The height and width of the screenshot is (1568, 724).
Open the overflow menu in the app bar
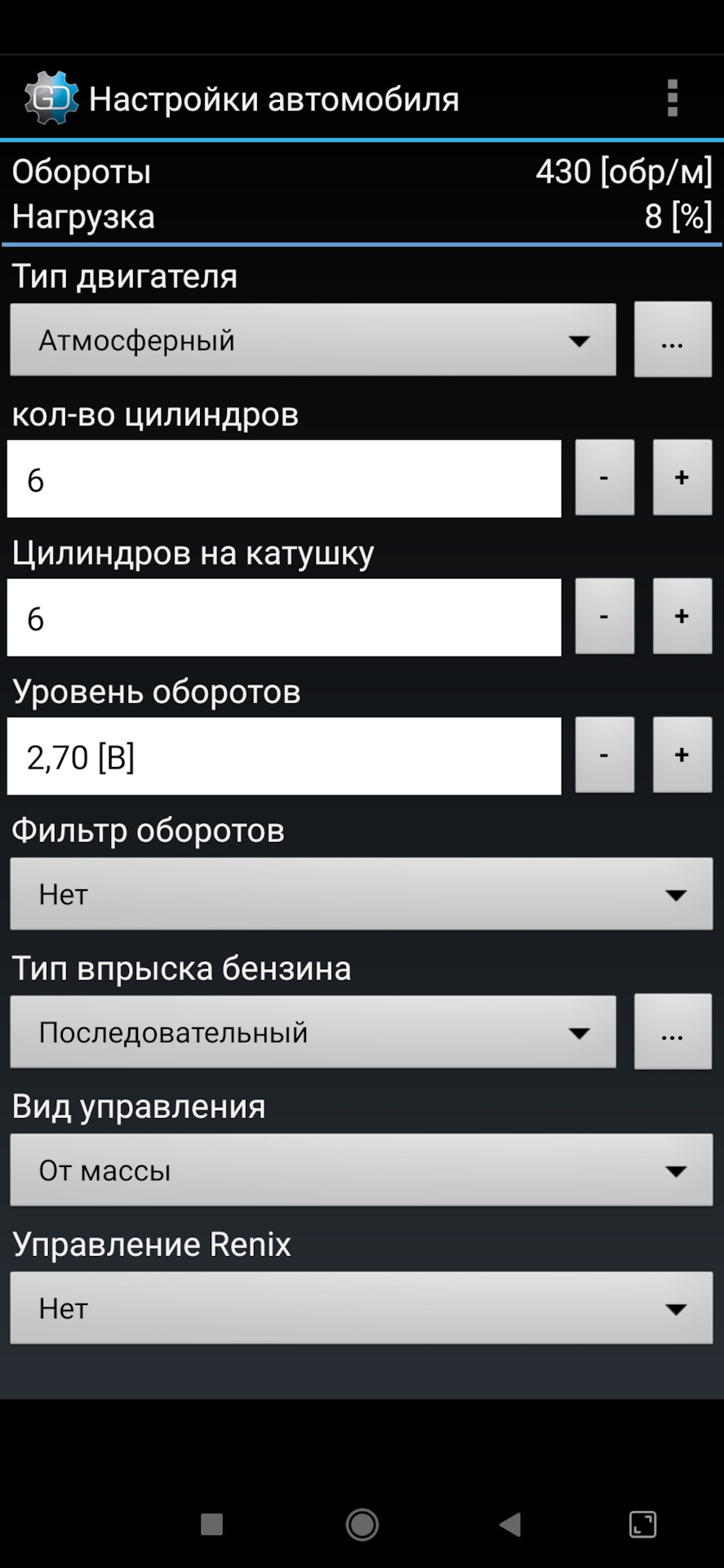(672, 99)
